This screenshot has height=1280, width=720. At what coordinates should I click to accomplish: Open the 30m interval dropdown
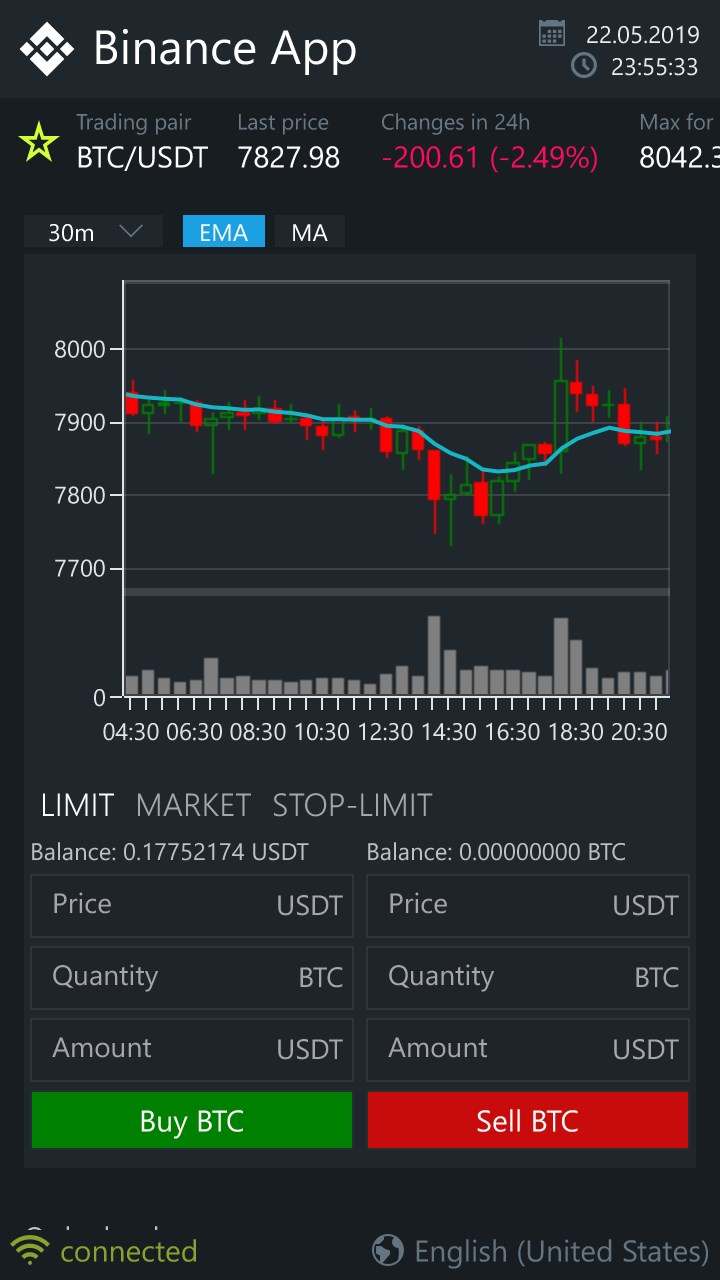click(94, 232)
